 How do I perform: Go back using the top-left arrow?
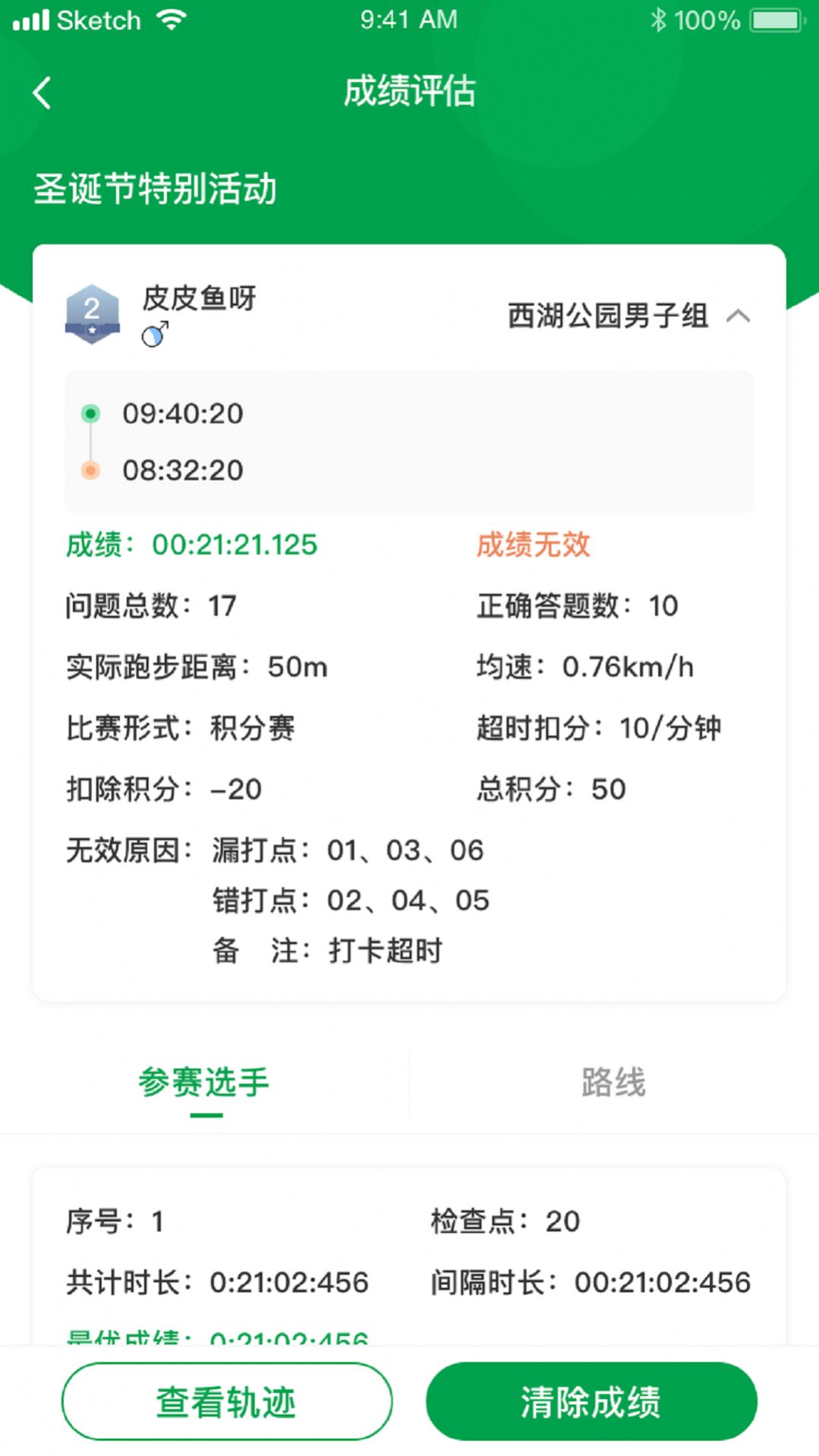(x=43, y=93)
